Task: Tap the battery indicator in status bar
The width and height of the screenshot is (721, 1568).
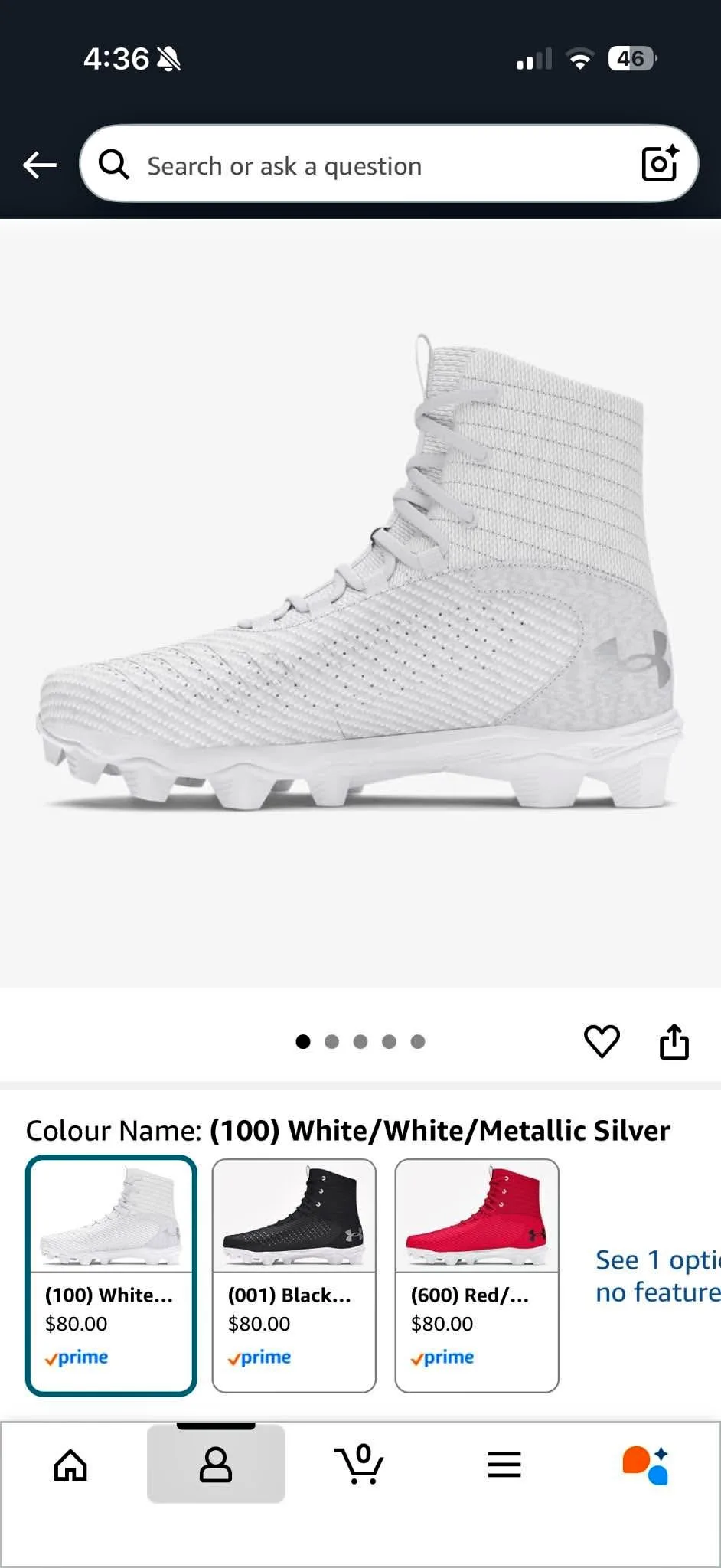Action: [x=631, y=57]
